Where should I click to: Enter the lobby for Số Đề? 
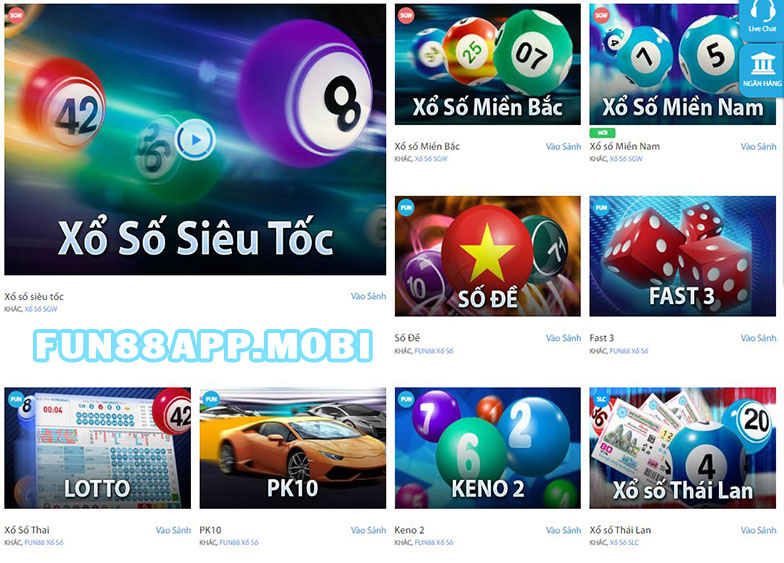(x=563, y=338)
